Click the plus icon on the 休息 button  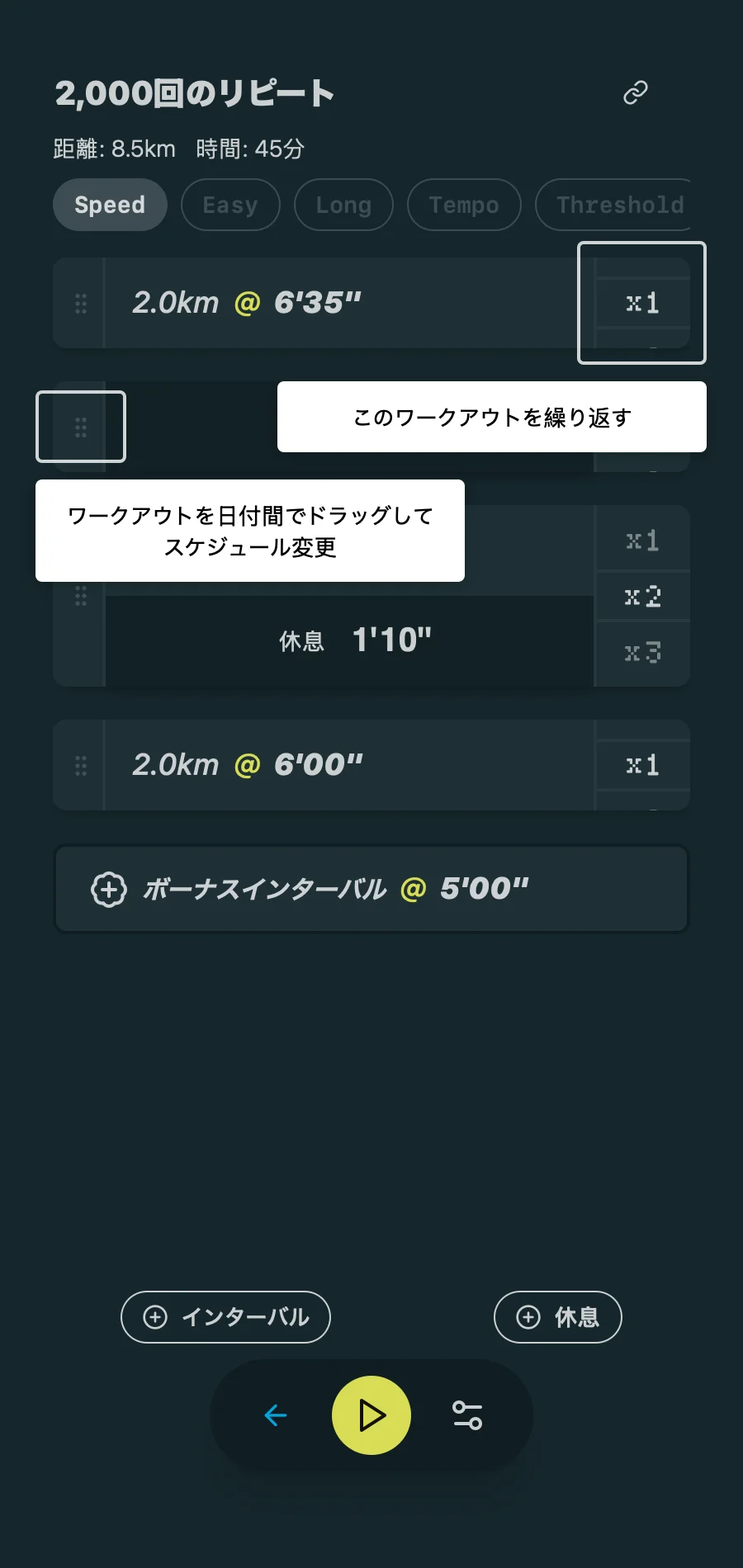pyautogui.click(x=528, y=1317)
